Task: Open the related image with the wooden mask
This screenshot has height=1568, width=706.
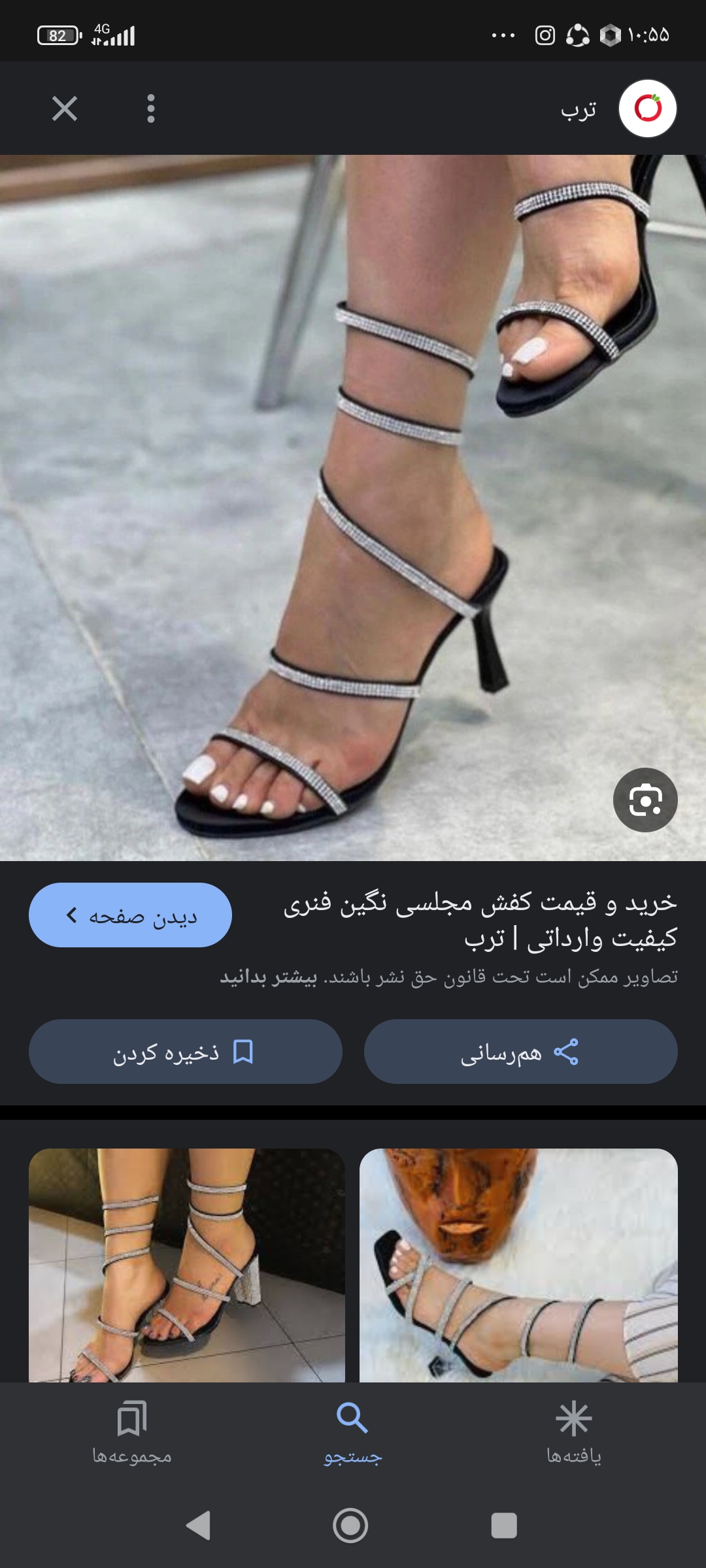Action: pyautogui.click(x=518, y=1265)
